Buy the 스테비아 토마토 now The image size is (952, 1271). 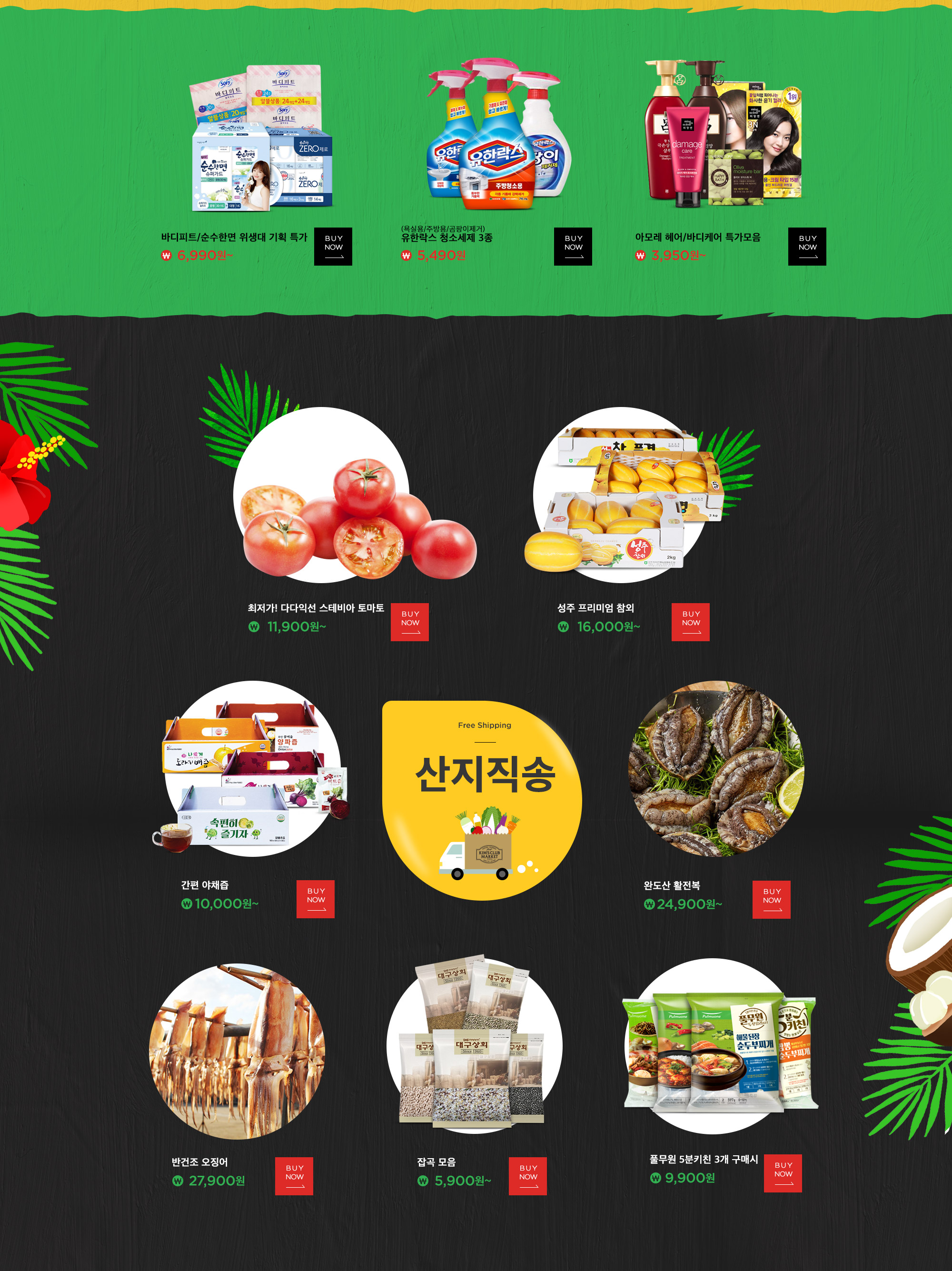(x=410, y=622)
